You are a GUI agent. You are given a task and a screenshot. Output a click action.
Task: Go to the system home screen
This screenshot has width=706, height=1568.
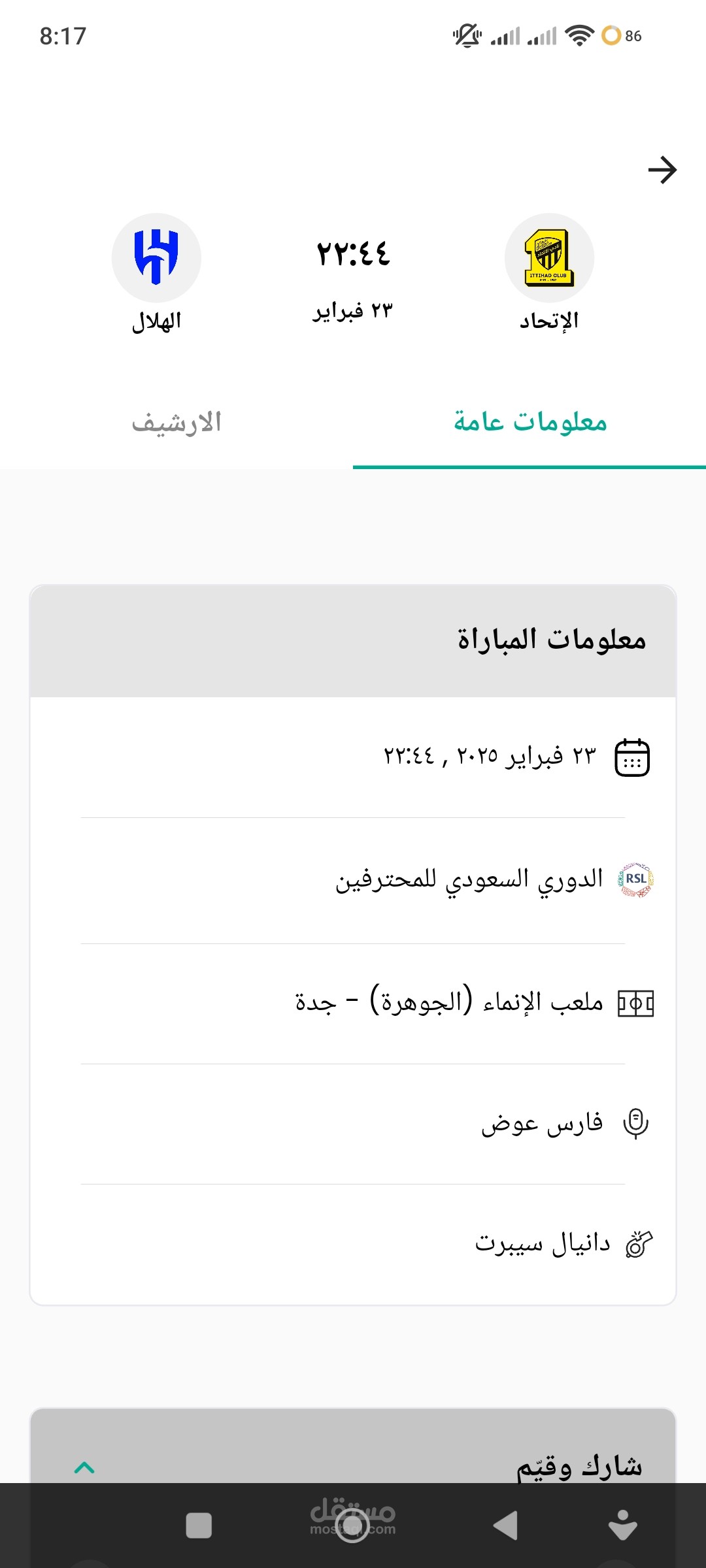[352, 1526]
